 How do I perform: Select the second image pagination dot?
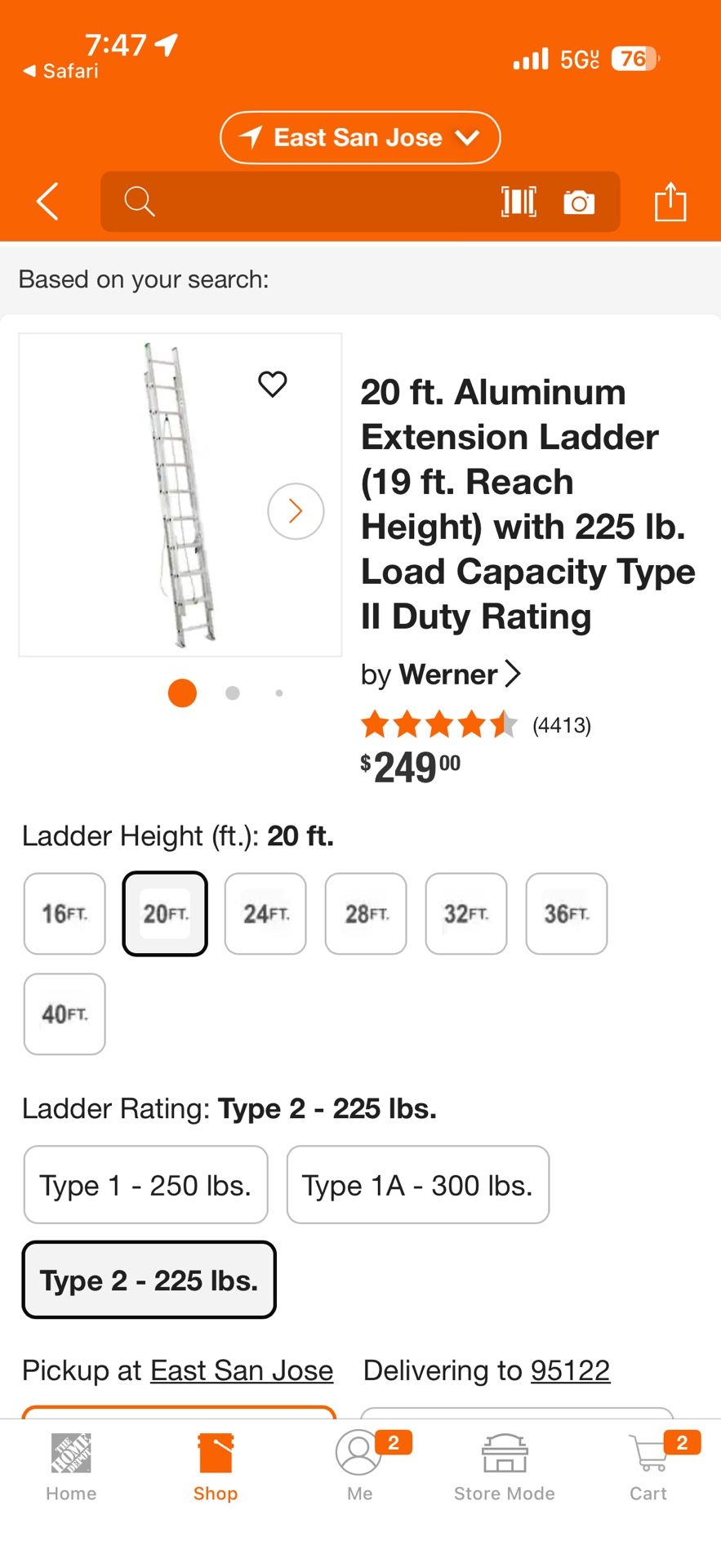[x=232, y=693]
